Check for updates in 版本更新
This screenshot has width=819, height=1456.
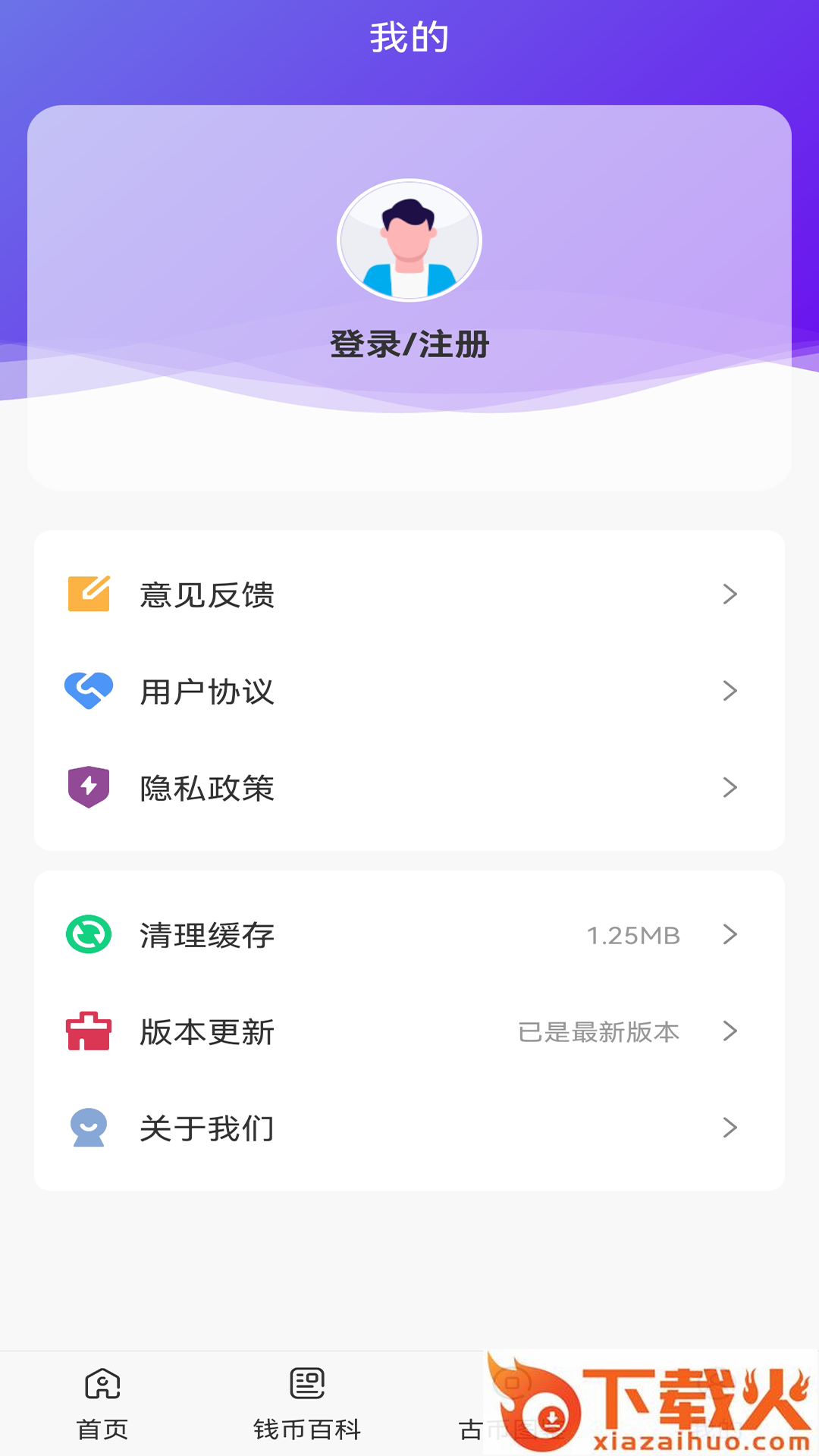[409, 1031]
